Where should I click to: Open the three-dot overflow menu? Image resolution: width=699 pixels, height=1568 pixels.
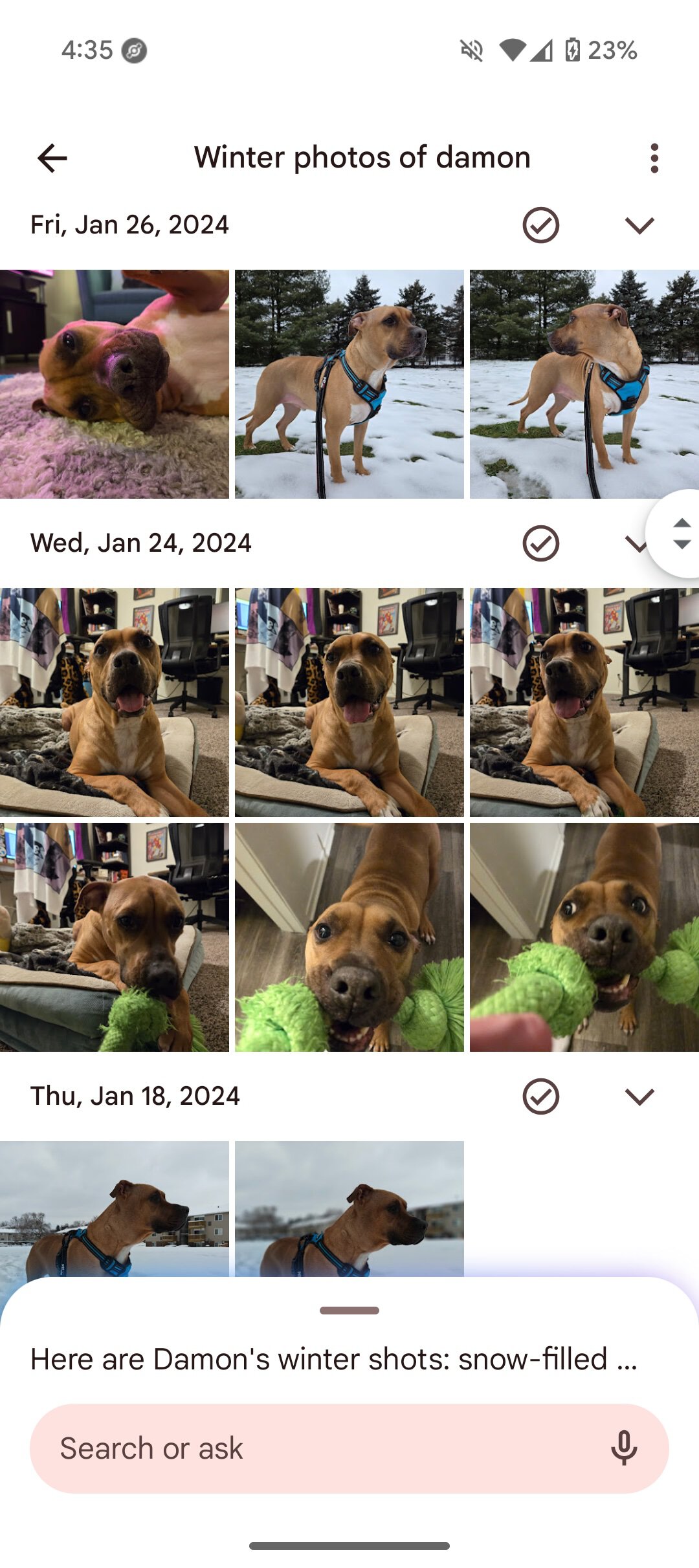tap(654, 158)
